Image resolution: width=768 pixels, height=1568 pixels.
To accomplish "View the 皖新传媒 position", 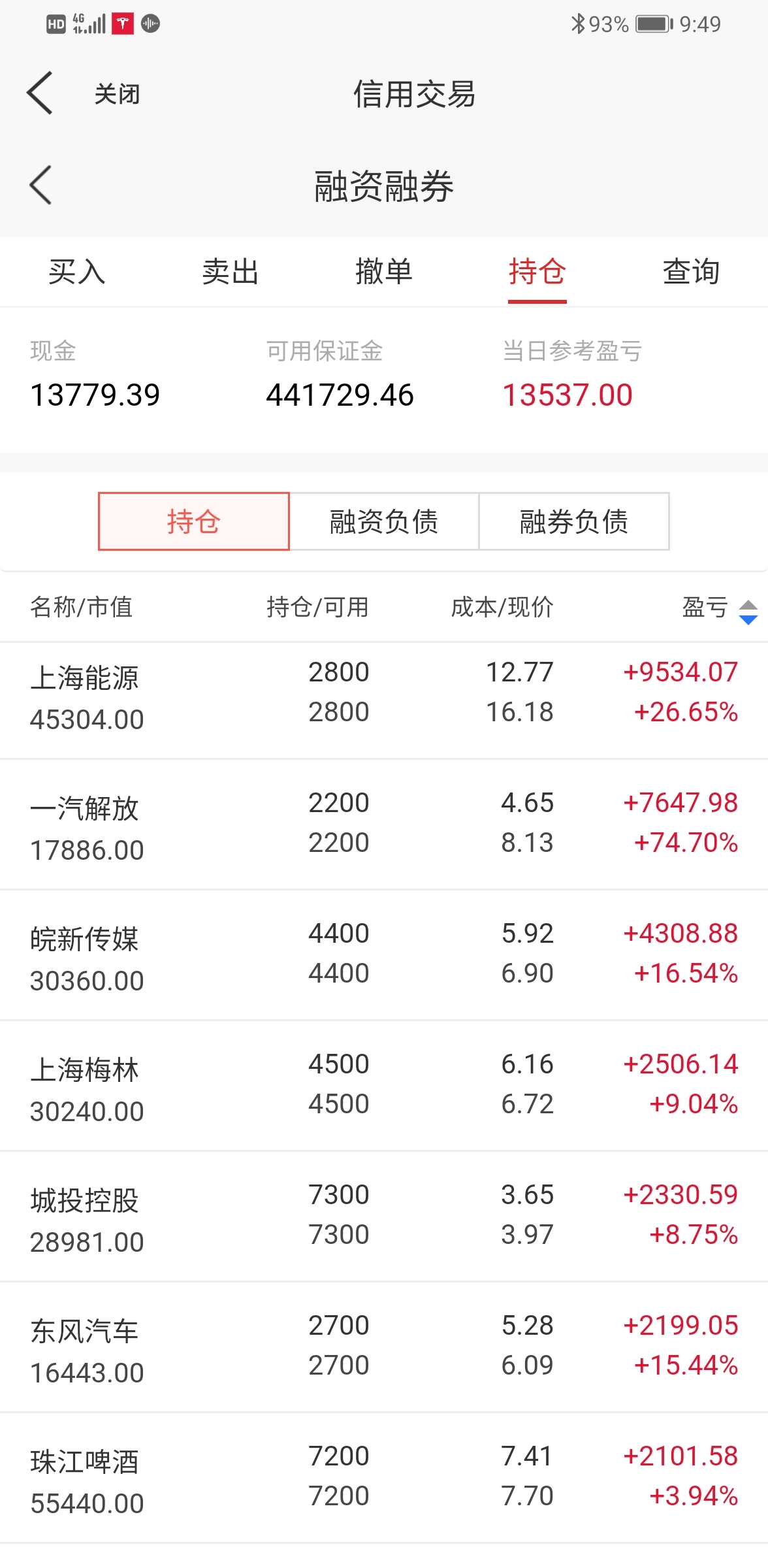I will tap(384, 955).
